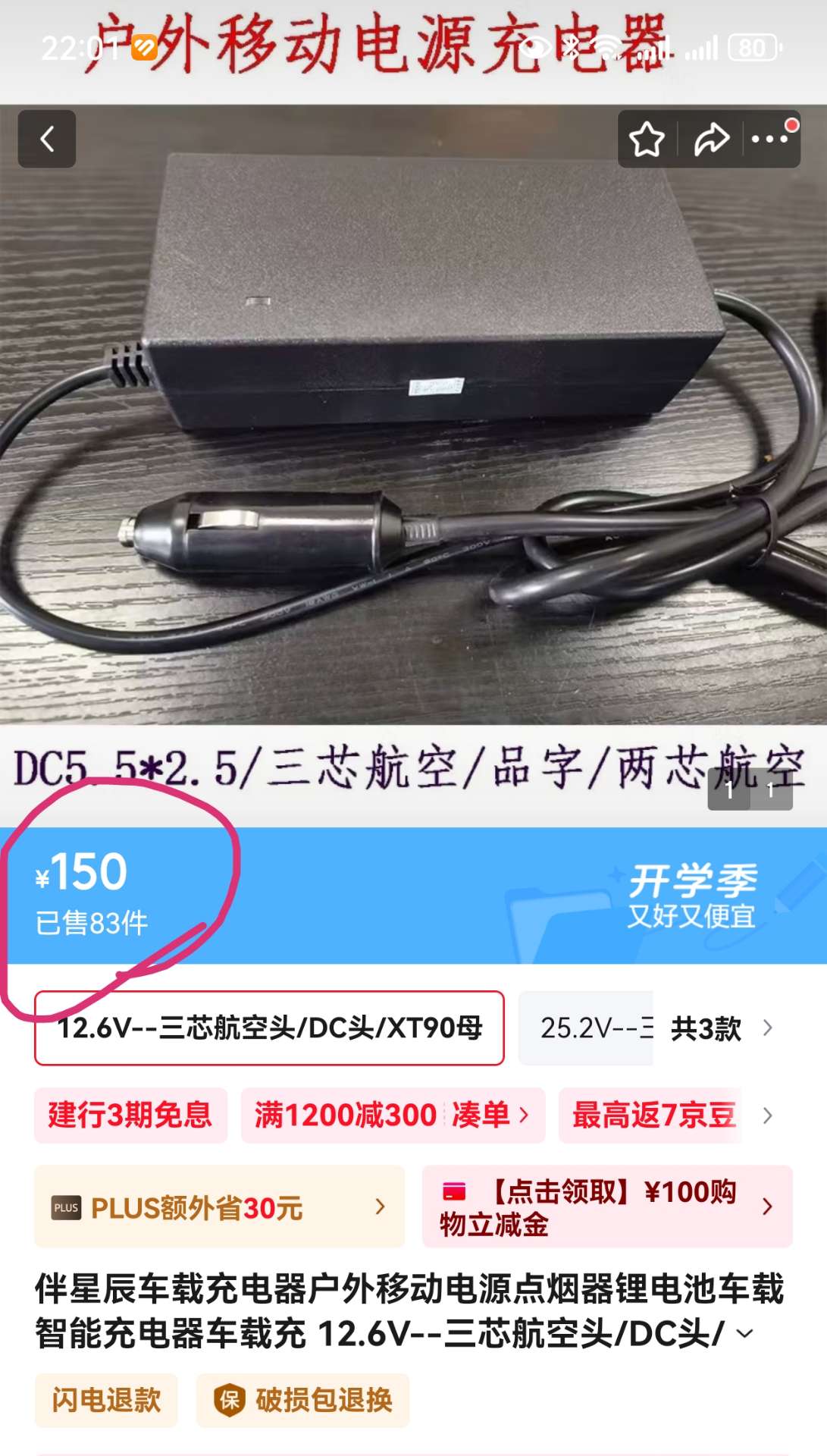View the 最高返7京豆 reward tag
The width and height of the screenshot is (827, 1456).
point(653,1115)
